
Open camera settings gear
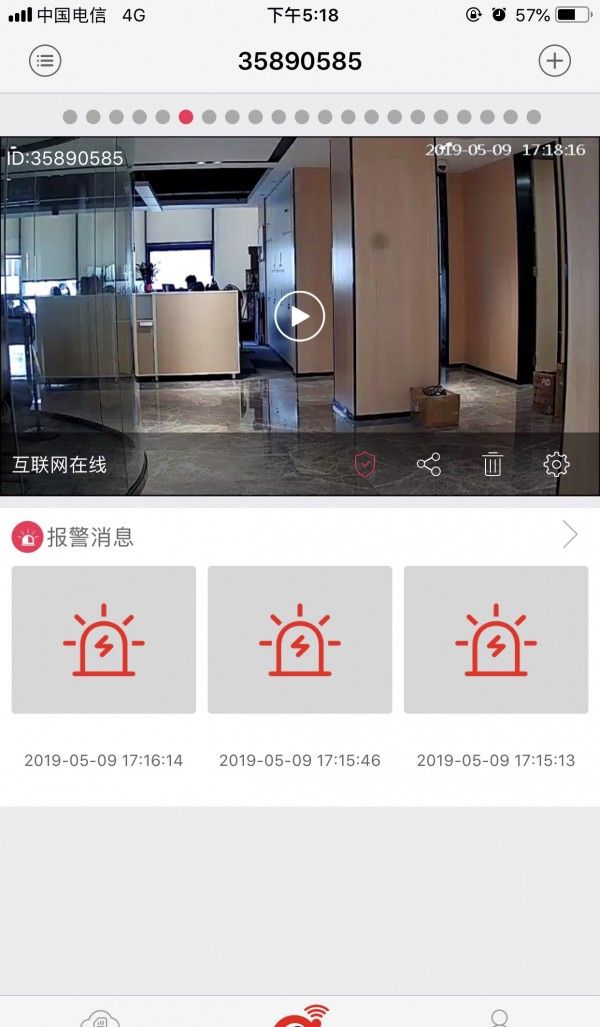556,464
